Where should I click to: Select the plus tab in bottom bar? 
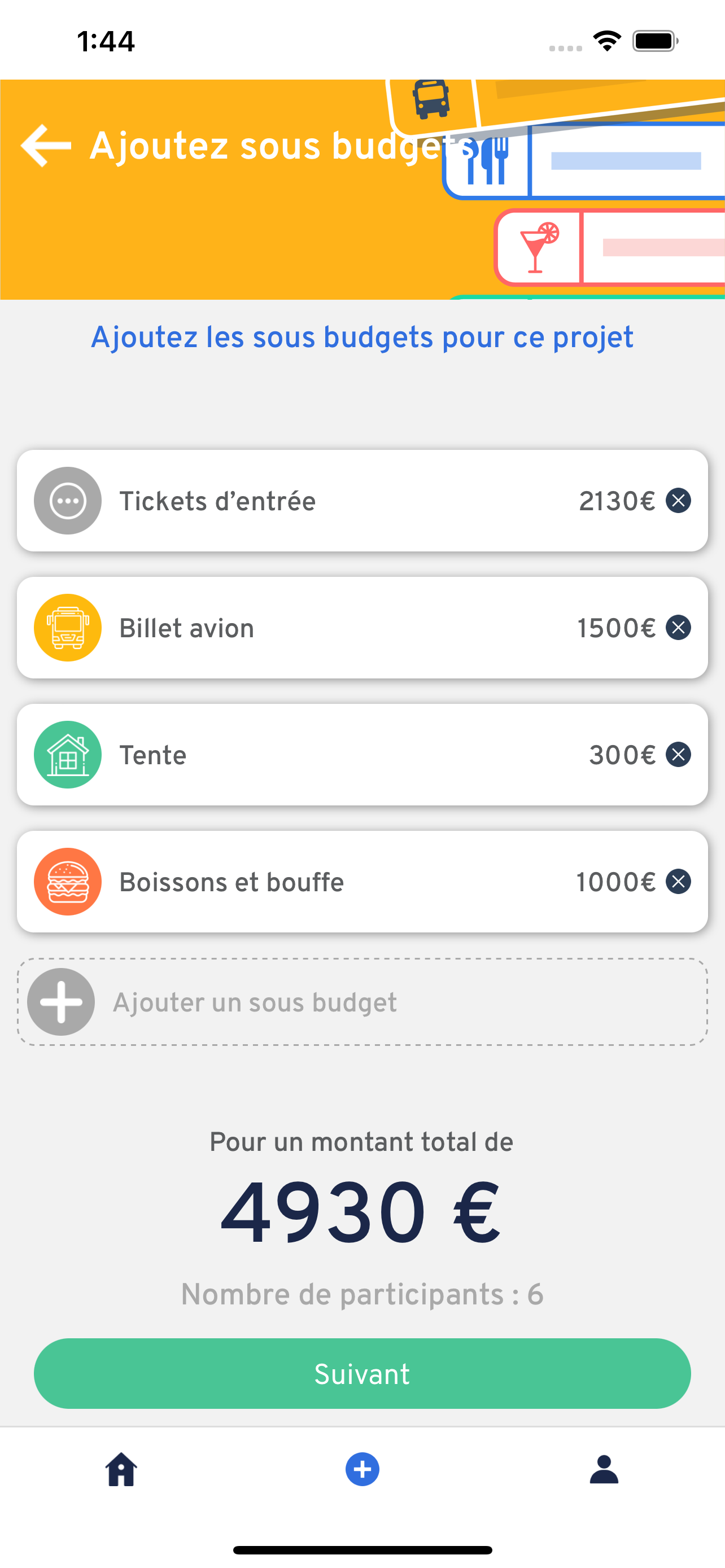tap(362, 1469)
